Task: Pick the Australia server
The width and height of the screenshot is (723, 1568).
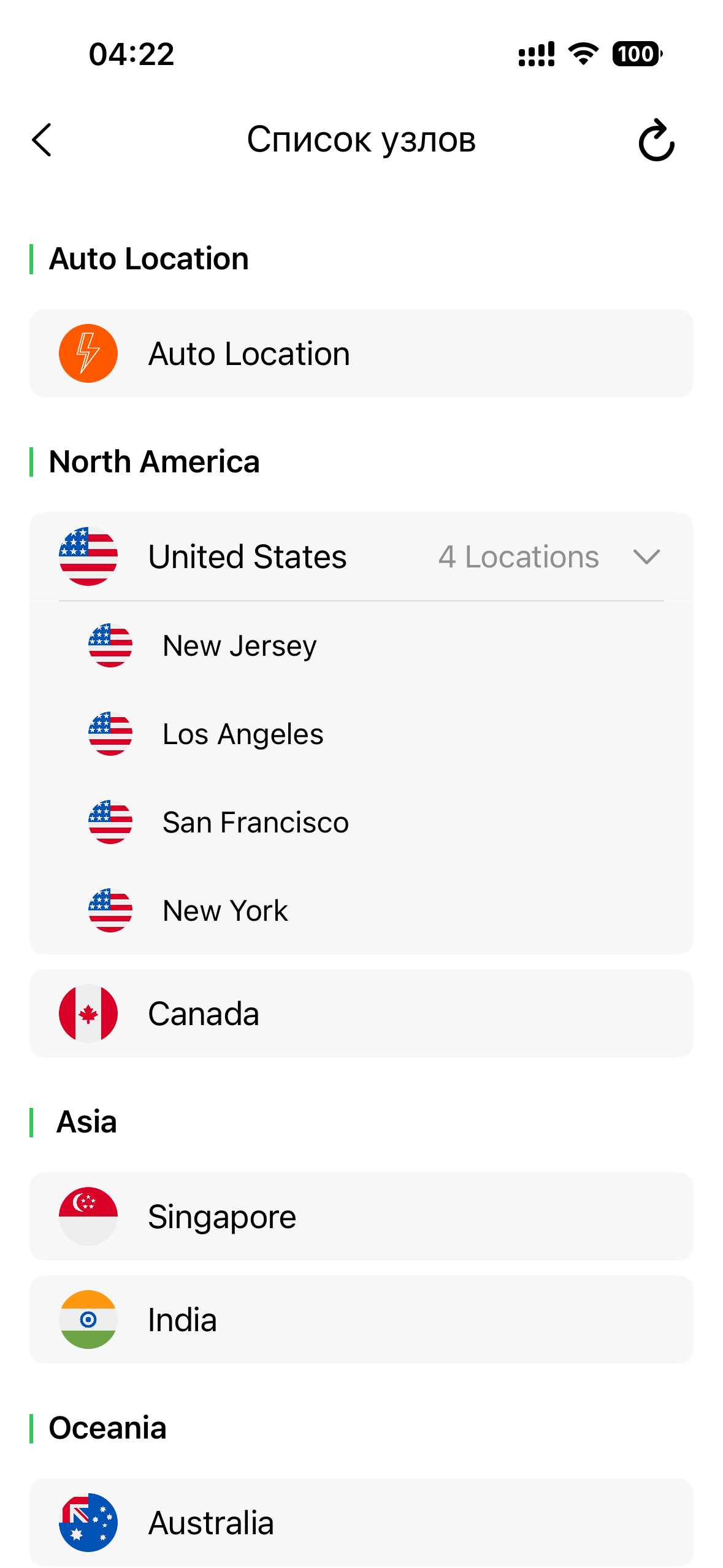Action: tap(361, 1522)
